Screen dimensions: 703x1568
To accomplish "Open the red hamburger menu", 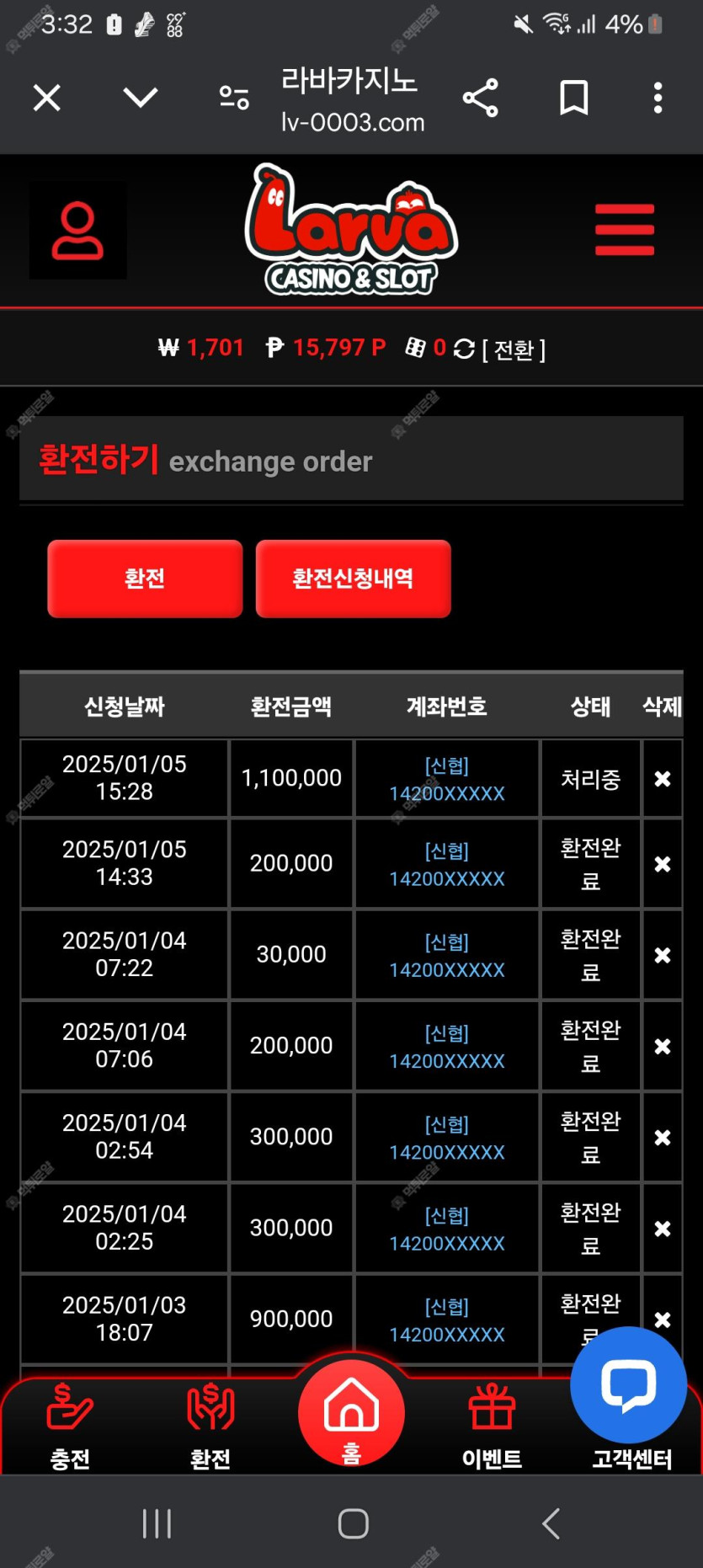I will pos(625,229).
